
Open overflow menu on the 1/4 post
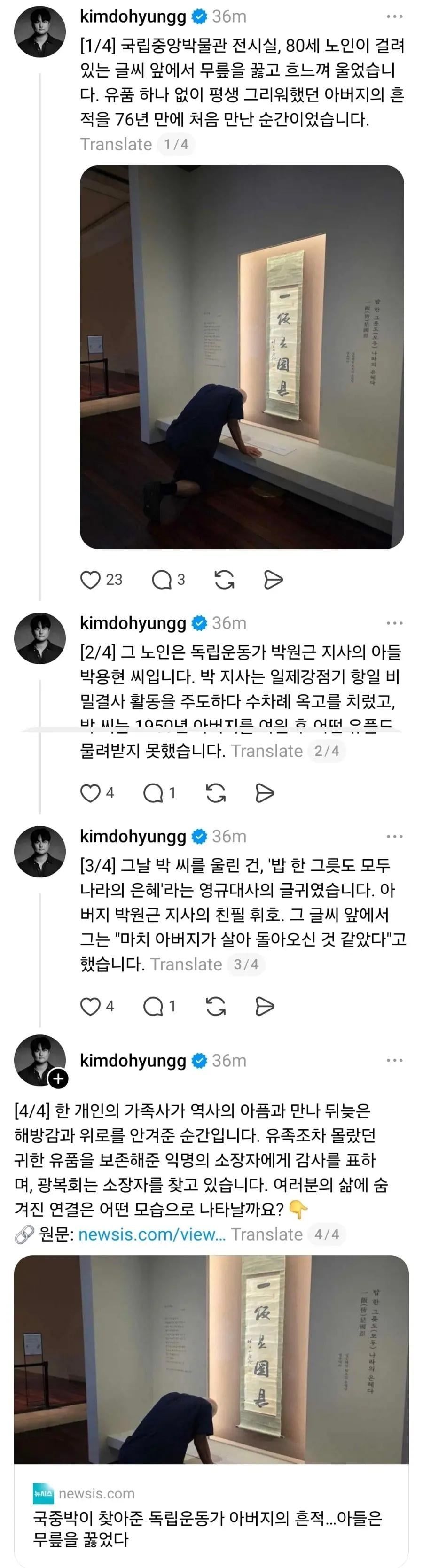pyautogui.click(x=394, y=16)
